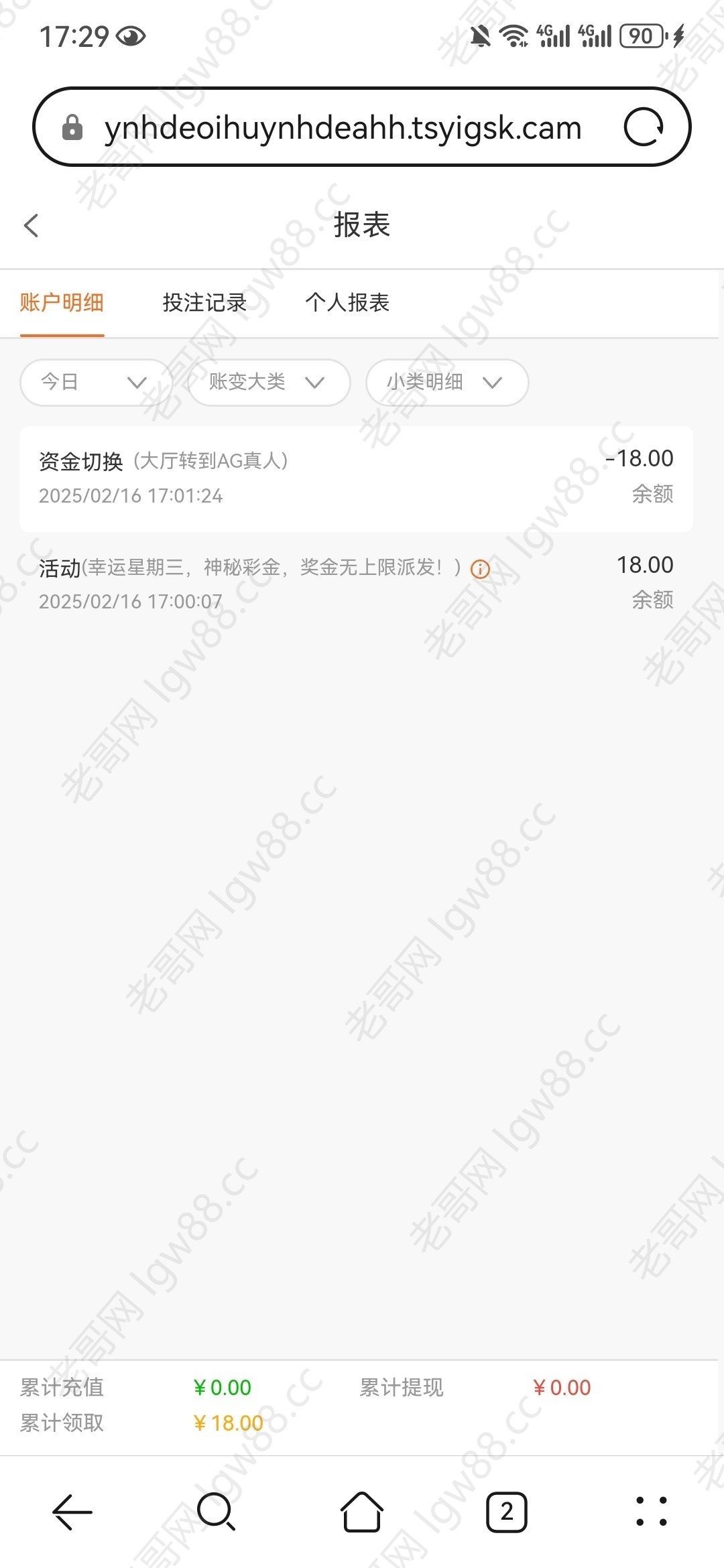Open the 小类明细 filter dropdown
724x1568 pixels.
pos(446,382)
